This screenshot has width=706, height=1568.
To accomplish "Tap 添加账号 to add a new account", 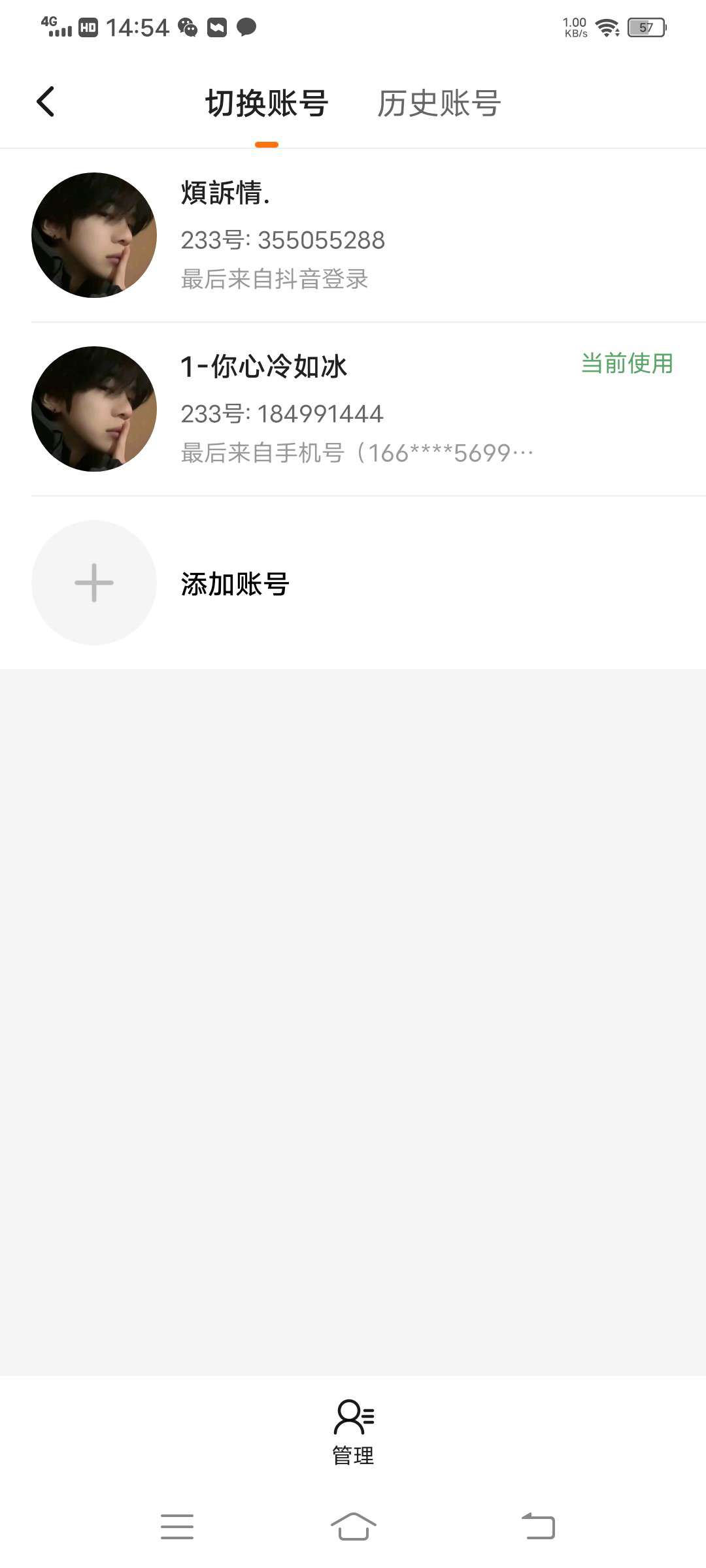I will click(353, 583).
